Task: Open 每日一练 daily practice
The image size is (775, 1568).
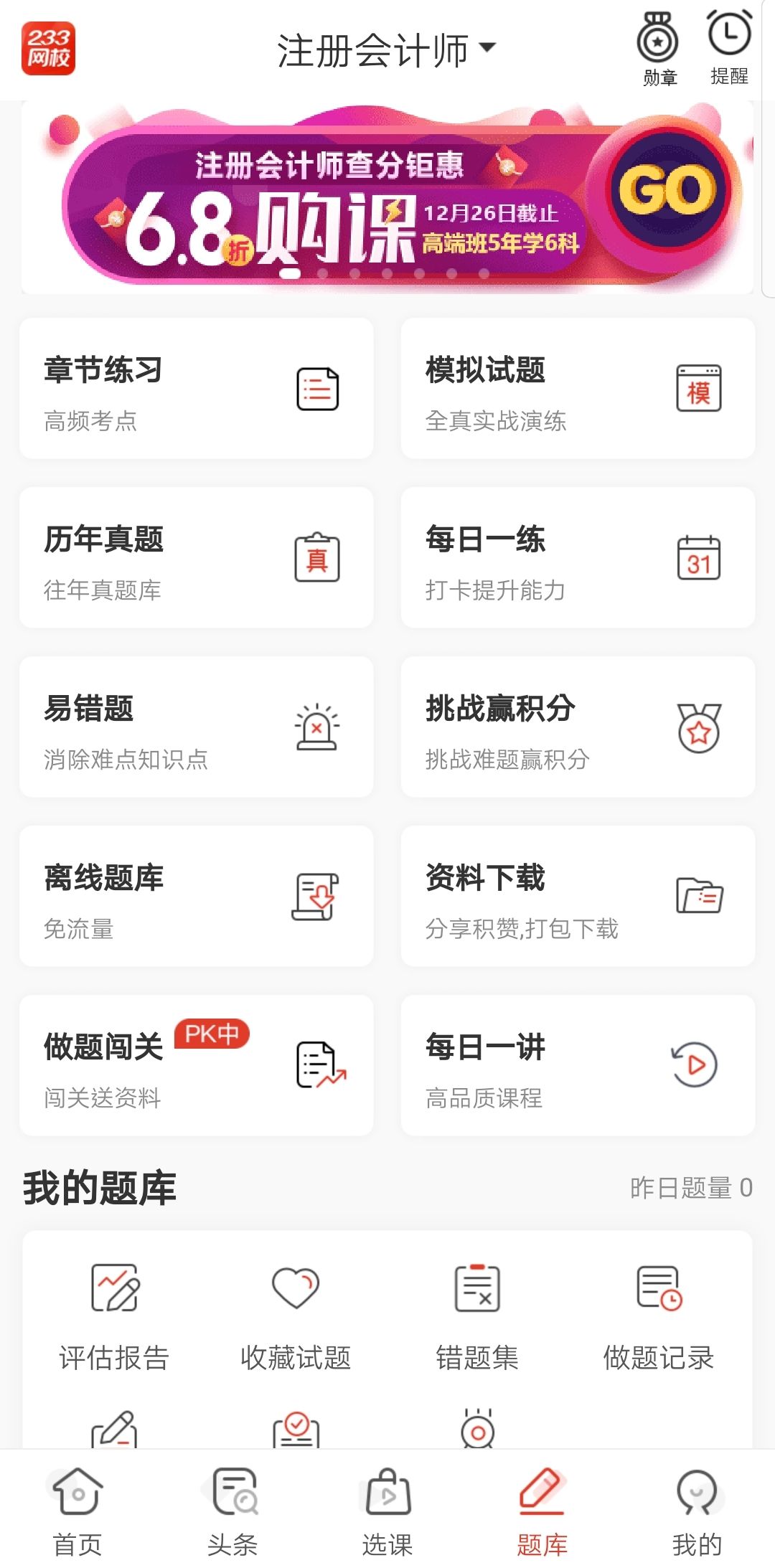Action: point(578,558)
